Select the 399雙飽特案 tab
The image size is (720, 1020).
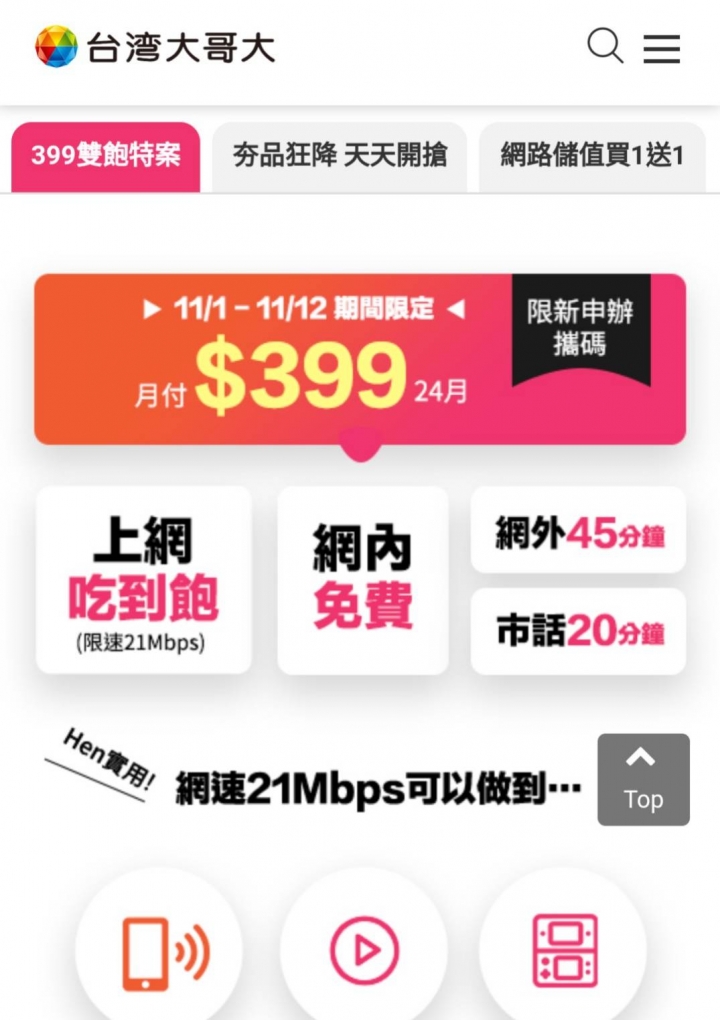tap(105, 156)
